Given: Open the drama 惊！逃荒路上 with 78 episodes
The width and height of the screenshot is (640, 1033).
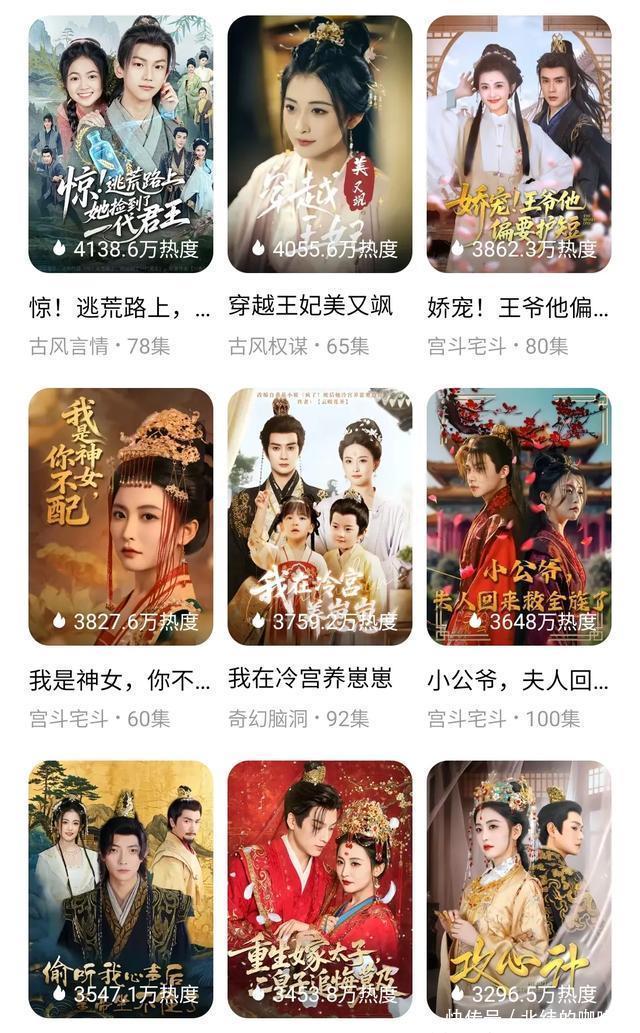Looking at the screenshot, I should coord(120,144).
